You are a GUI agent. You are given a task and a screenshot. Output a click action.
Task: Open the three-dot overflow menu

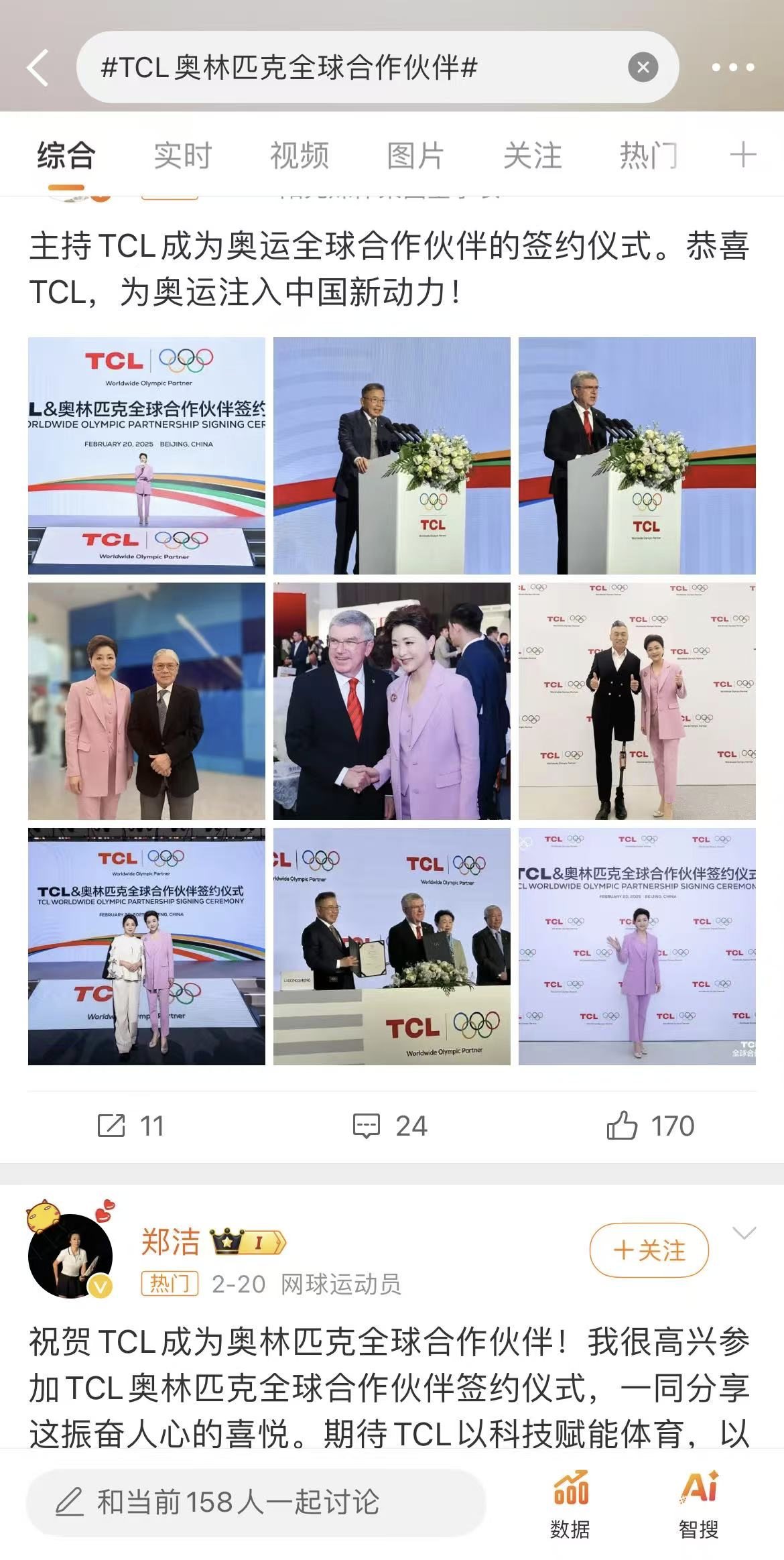coord(732,67)
